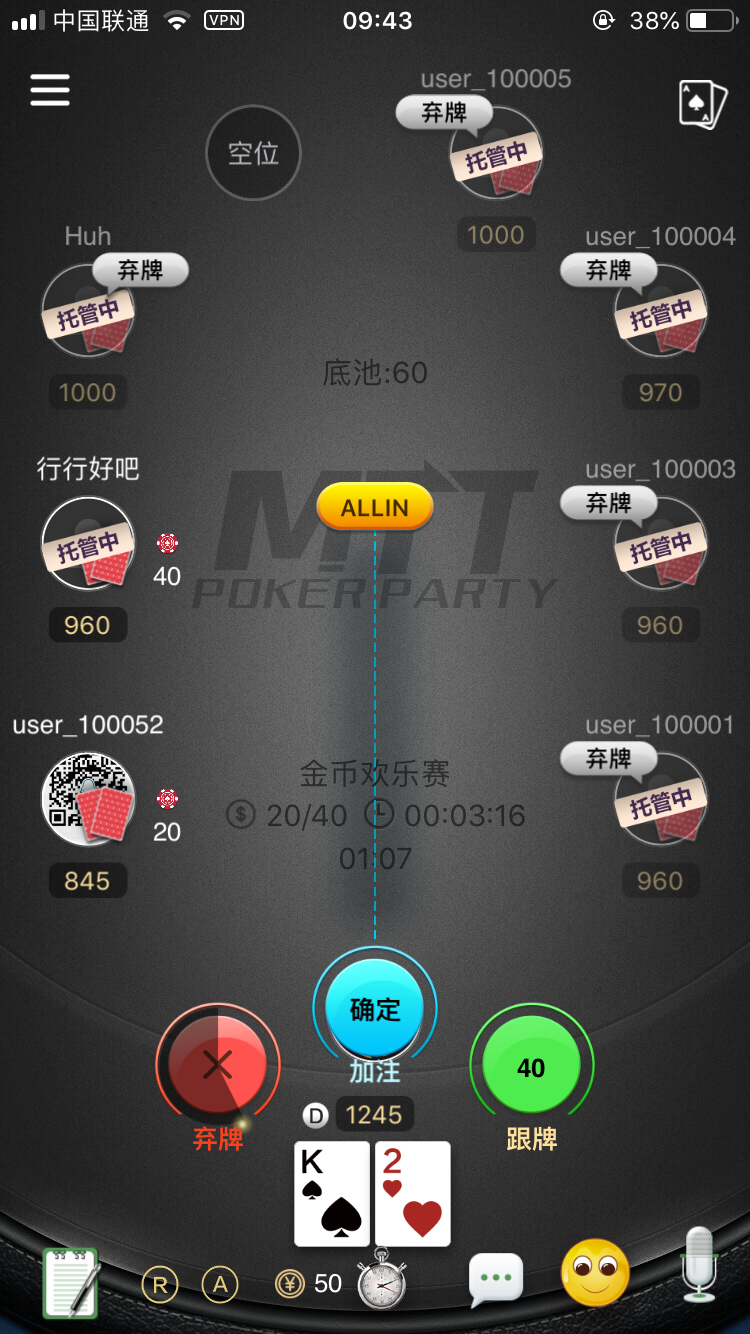Tap the R button
This screenshot has width=750, height=1334.
tap(160, 1284)
